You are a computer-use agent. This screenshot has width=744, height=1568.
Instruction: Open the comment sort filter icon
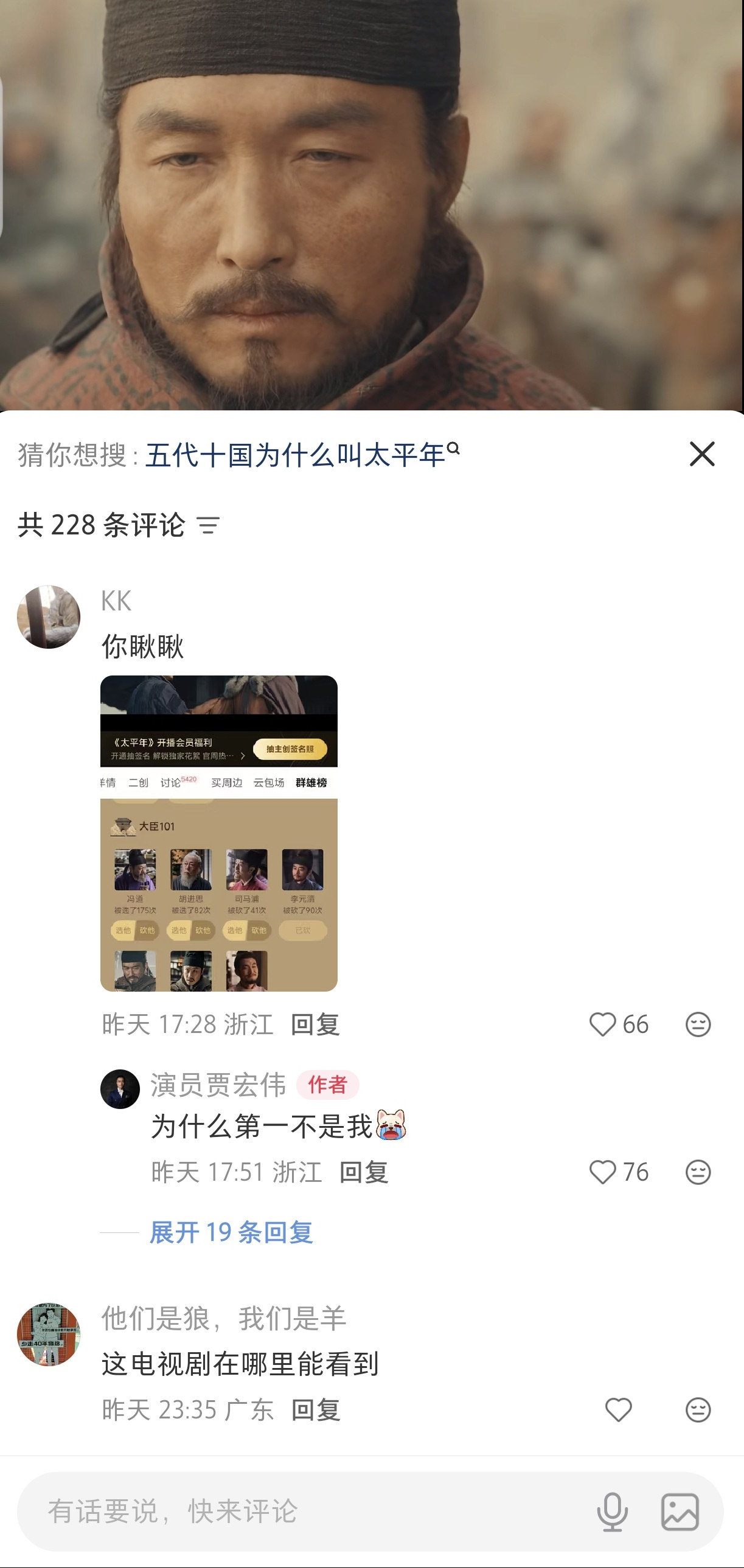(x=208, y=525)
